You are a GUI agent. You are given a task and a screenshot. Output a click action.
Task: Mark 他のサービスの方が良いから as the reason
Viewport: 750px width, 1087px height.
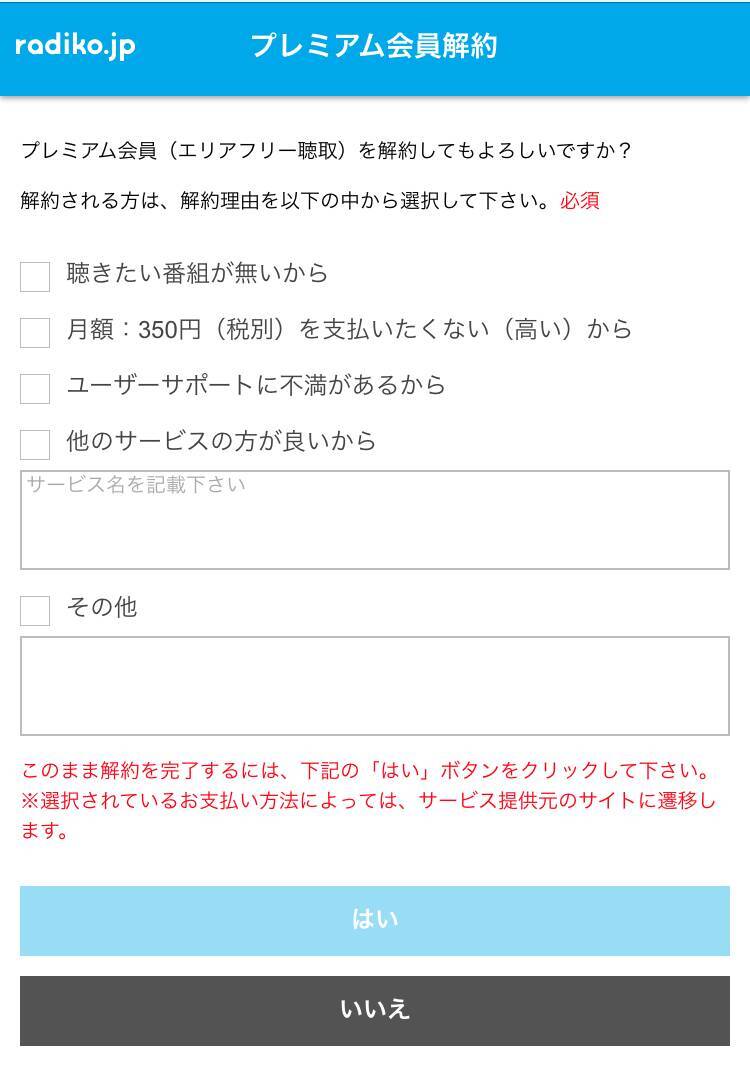[x=35, y=444]
